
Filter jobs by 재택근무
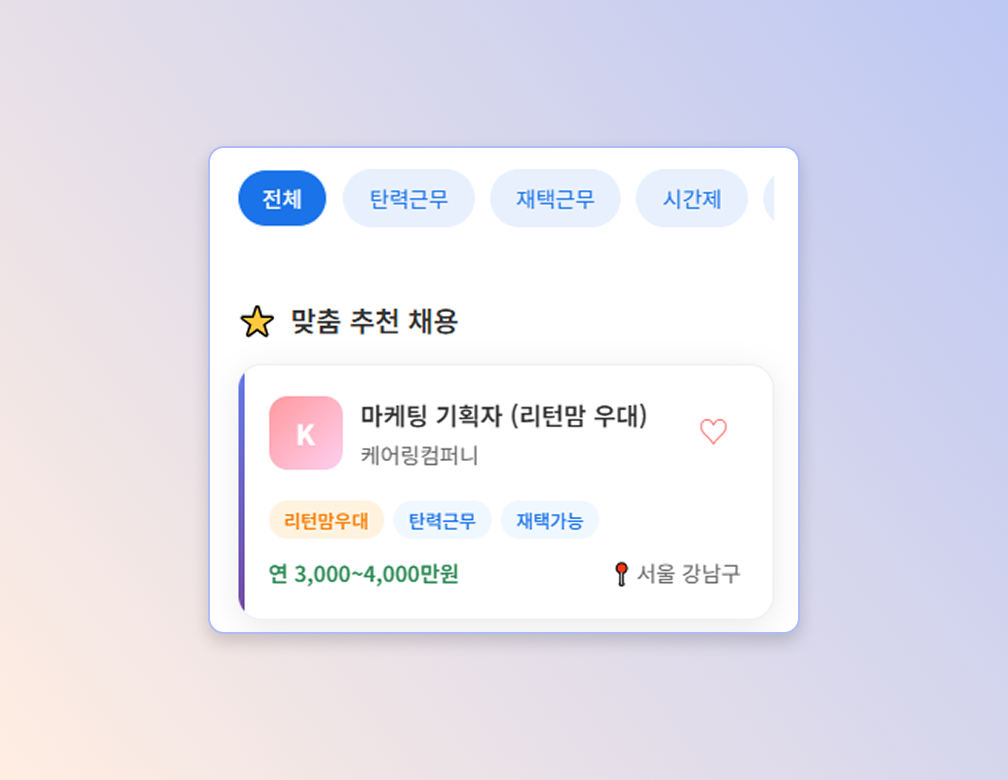point(555,198)
